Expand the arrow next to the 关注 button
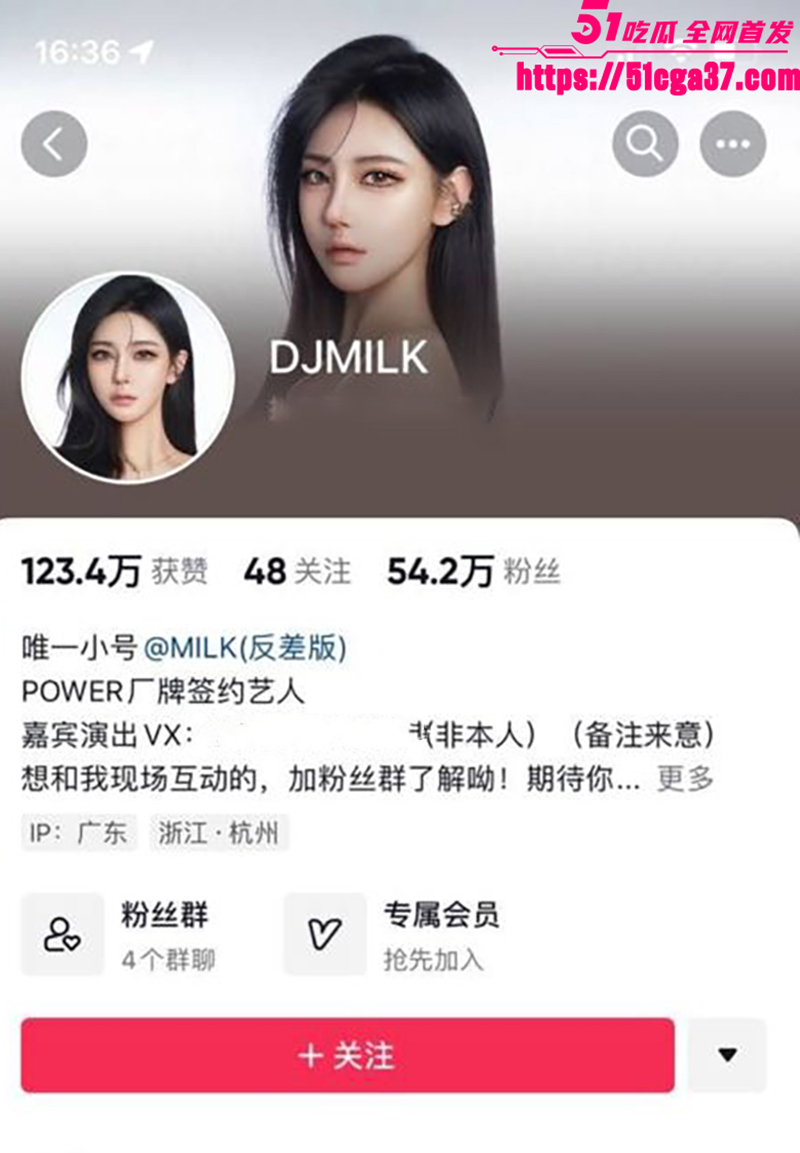This screenshot has height=1153, width=800. point(727,1055)
